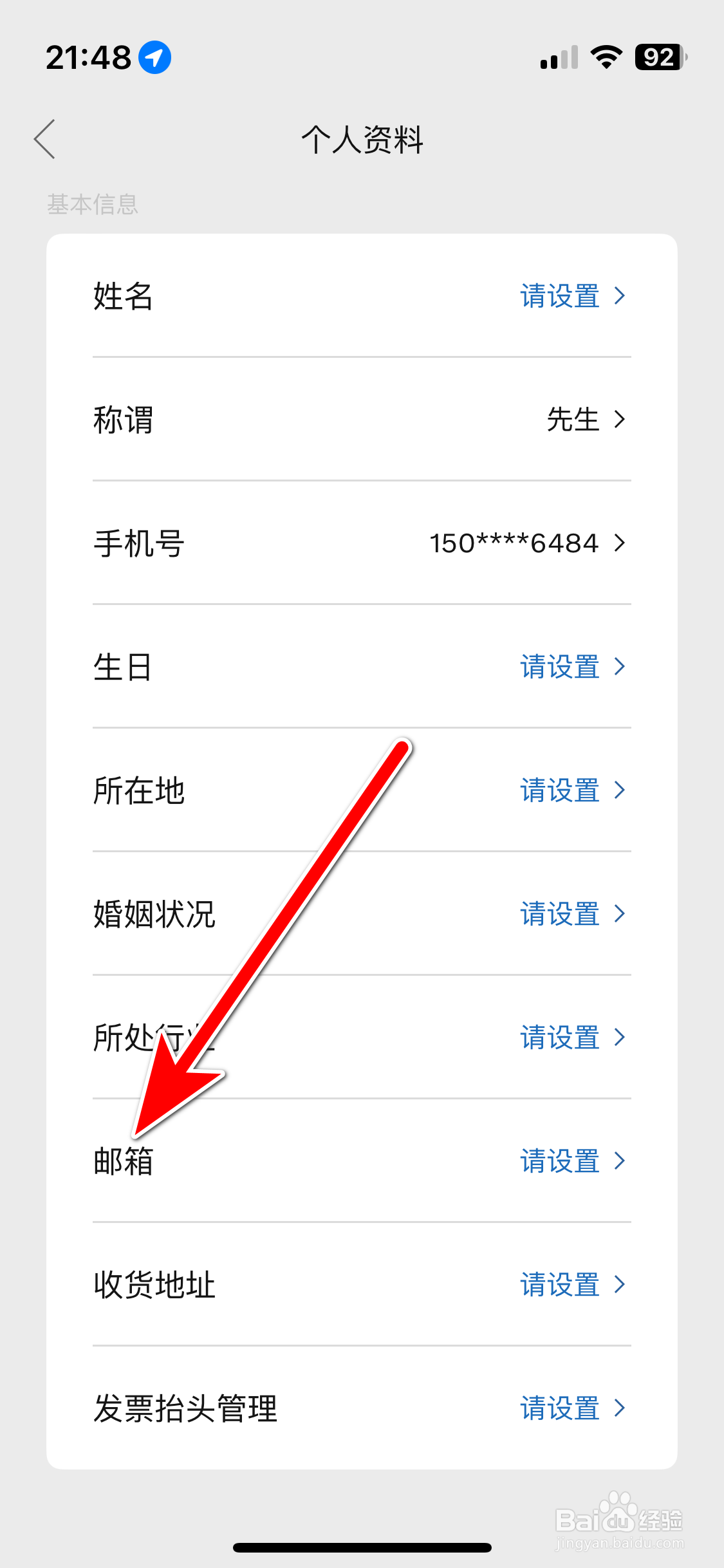Tap 请设置 beside 收货地址
This screenshot has height=1568, width=724.
click(559, 1284)
